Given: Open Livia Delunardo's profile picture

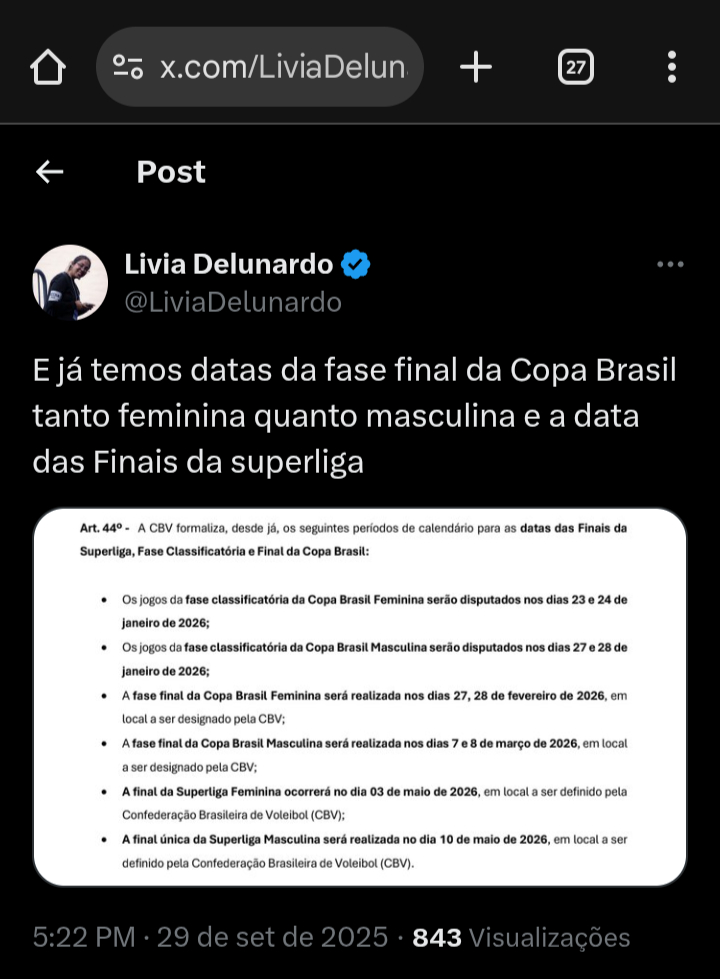Looking at the screenshot, I should (70, 282).
